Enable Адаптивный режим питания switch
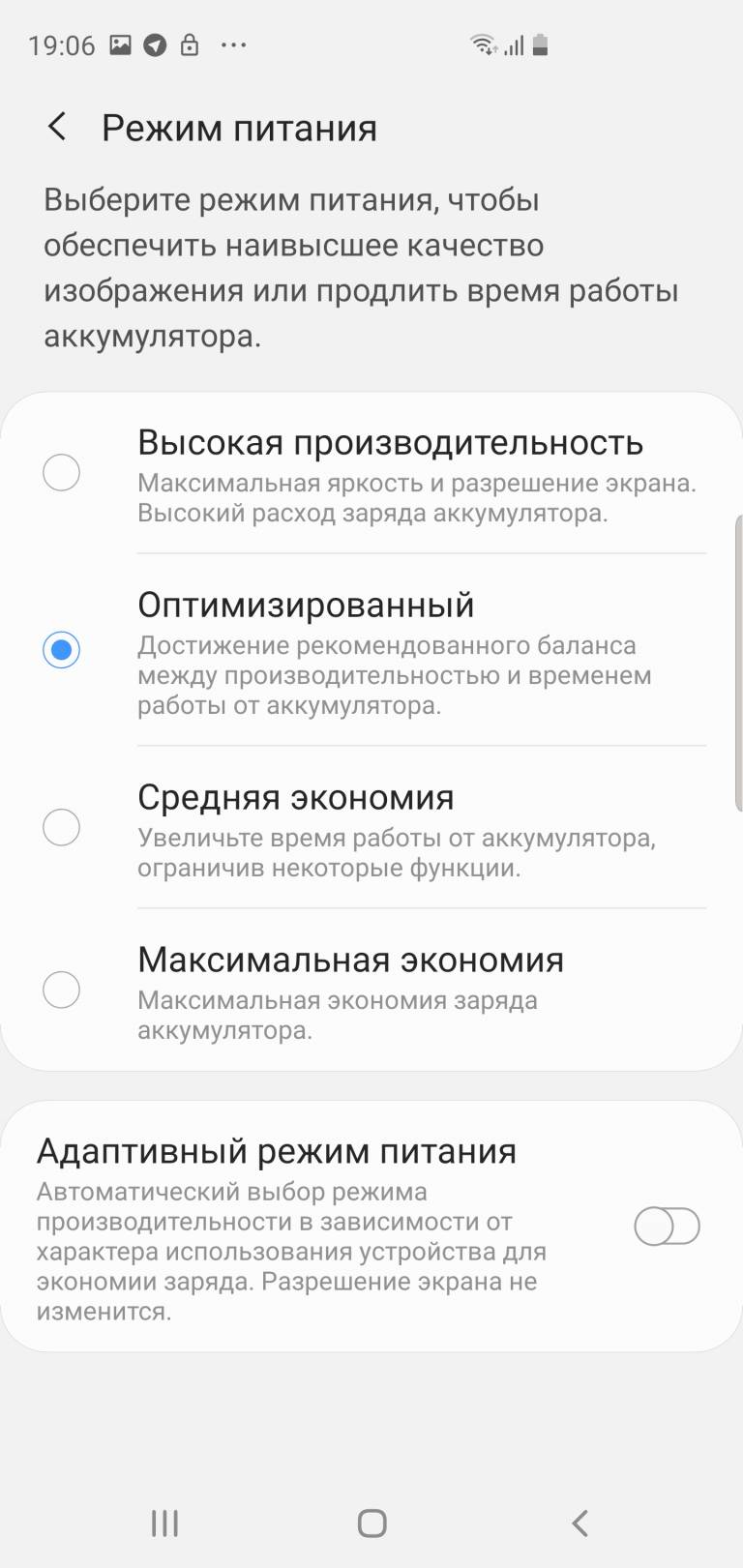The width and height of the screenshot is (743, 1568). pos(667,1227)
